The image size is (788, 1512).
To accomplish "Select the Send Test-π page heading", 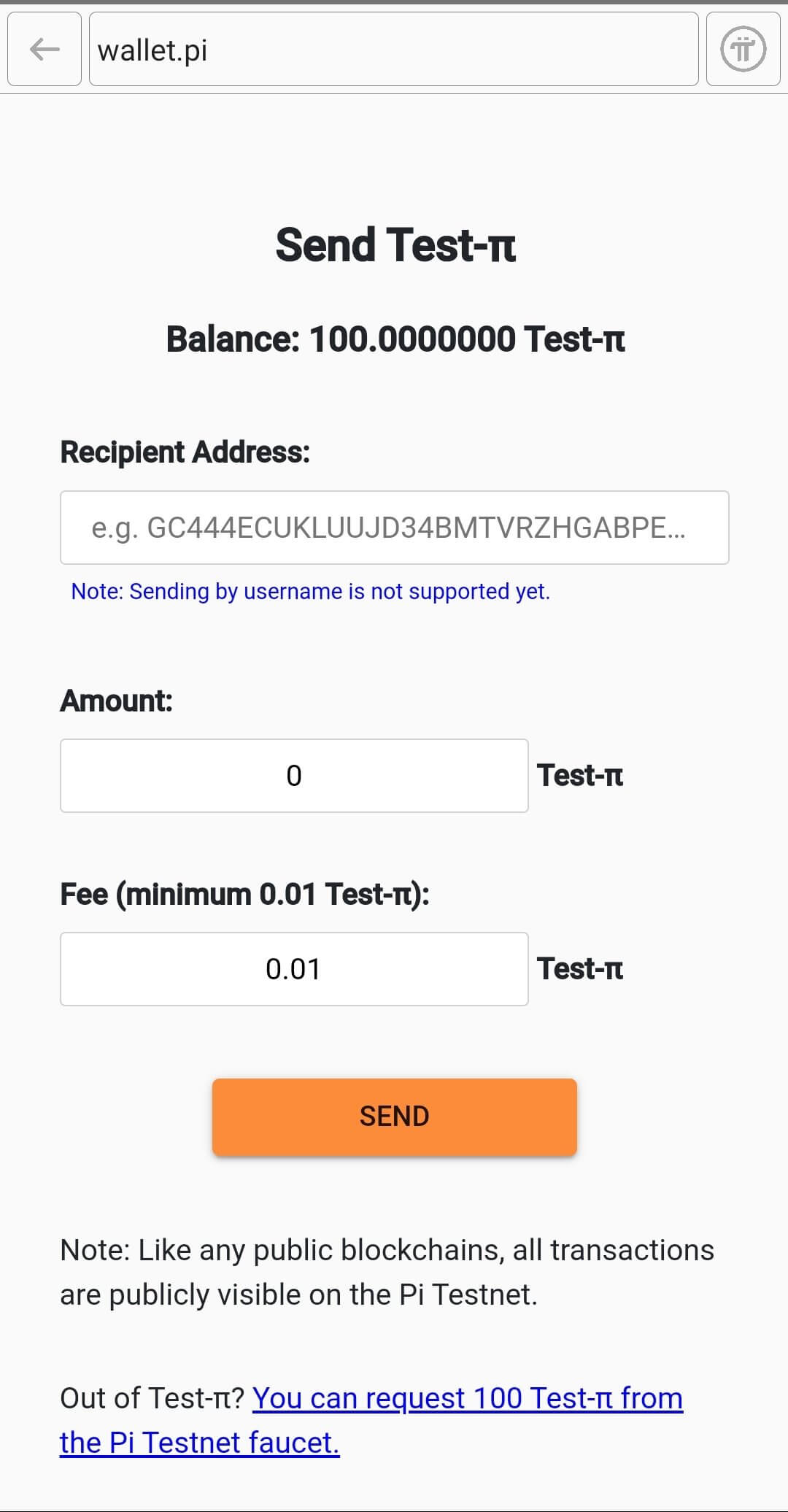I will (x=394, y=244).
